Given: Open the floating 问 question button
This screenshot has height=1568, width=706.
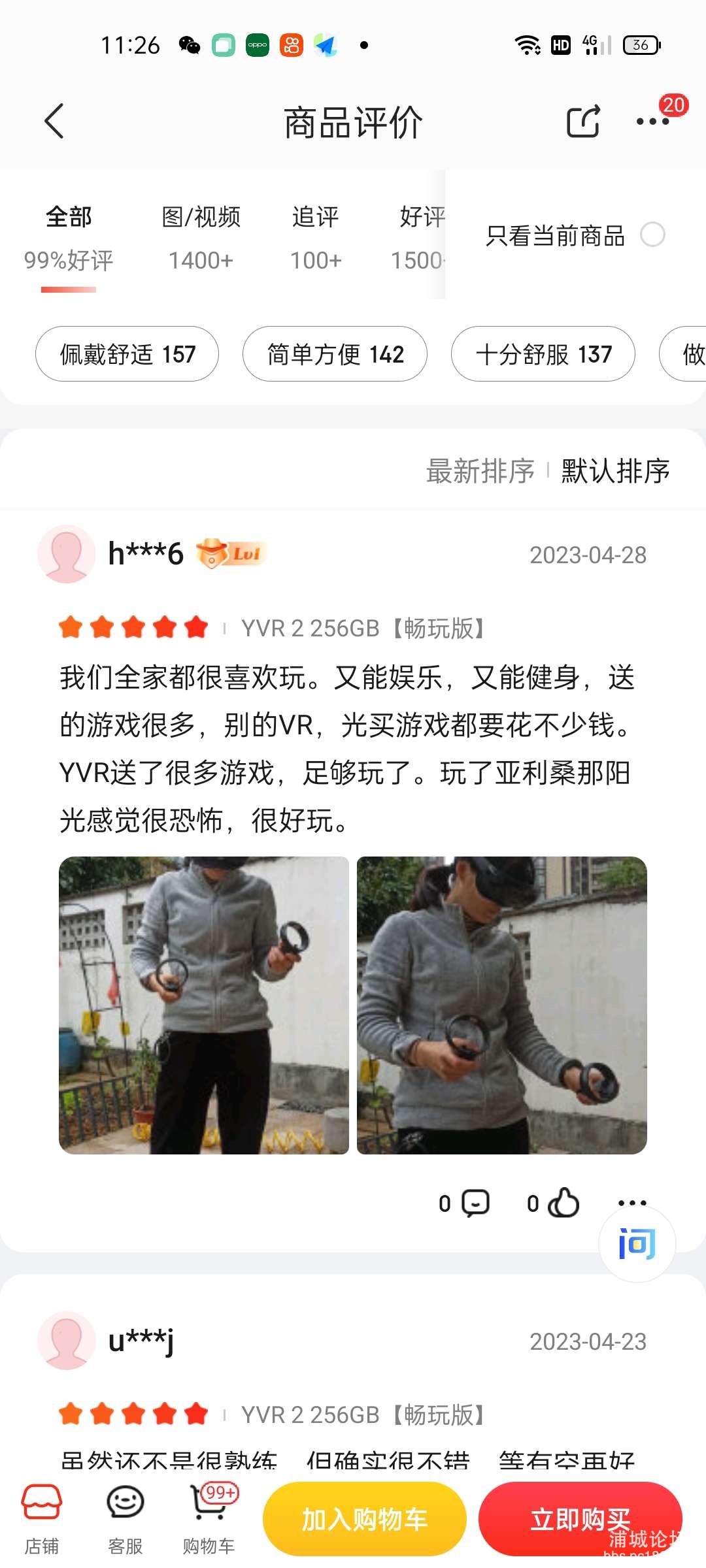Looking at the screenshot, I should [637, 1244].
